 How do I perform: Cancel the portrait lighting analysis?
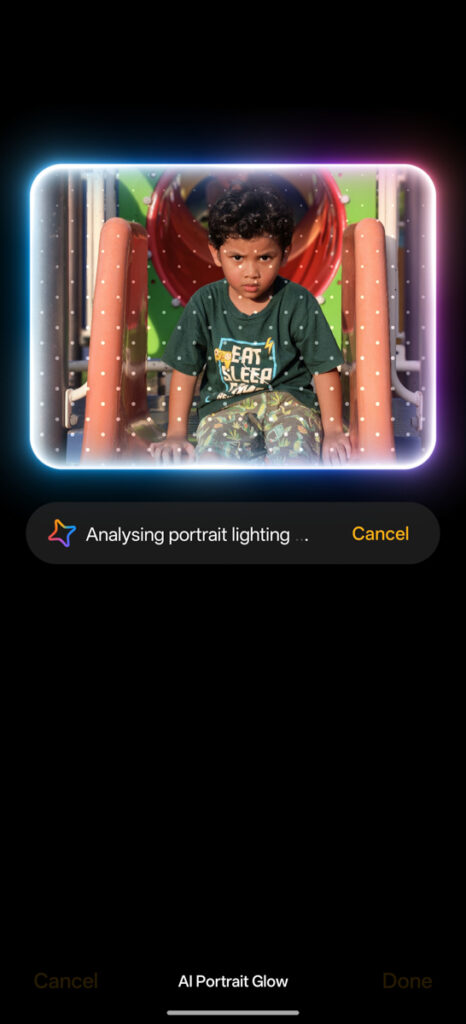[x=380, y=534]
